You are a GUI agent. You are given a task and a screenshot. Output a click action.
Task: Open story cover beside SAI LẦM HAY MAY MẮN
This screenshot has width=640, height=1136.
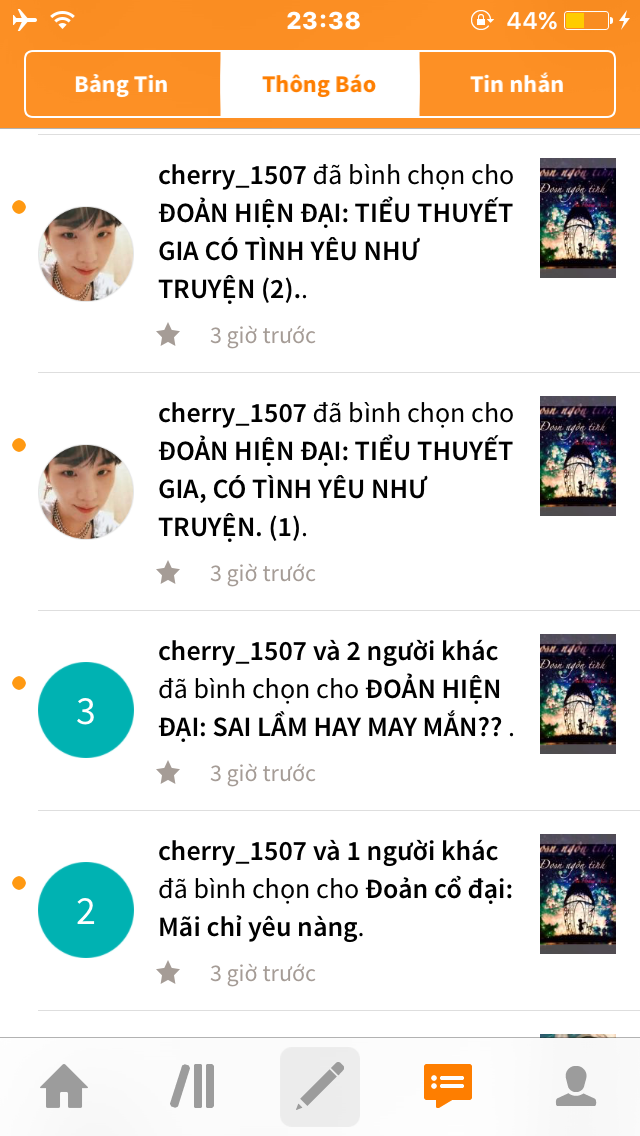[578, 694]
